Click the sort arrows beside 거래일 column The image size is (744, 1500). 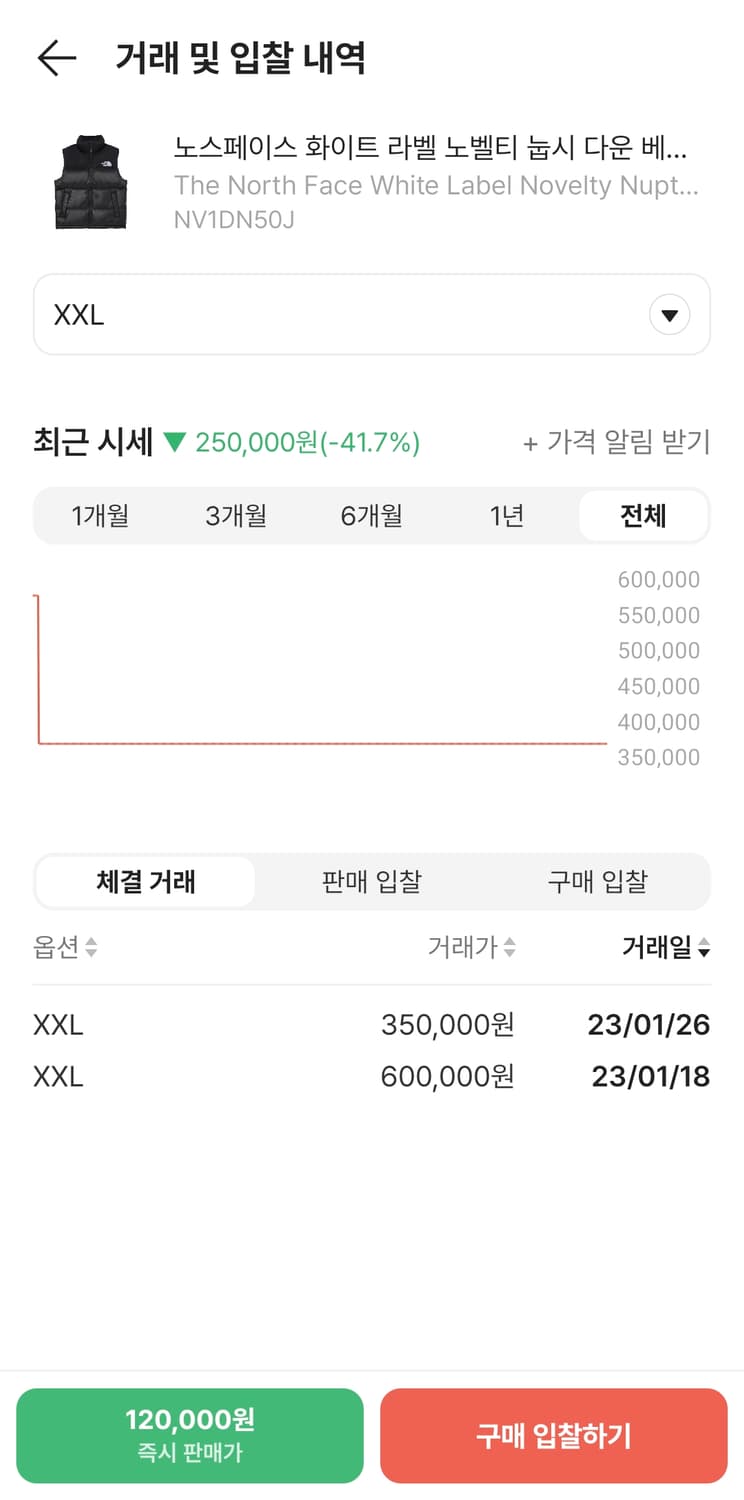(x=704, y=948)
